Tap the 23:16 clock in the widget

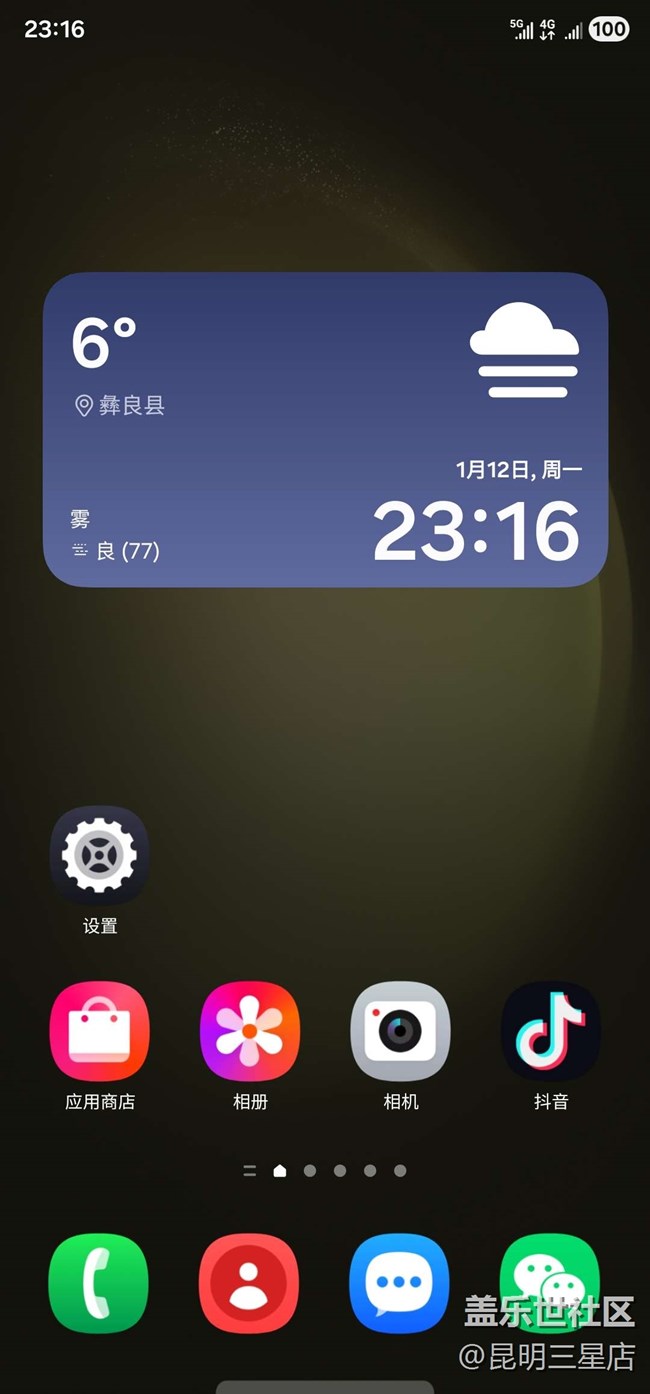coord(476,531)
